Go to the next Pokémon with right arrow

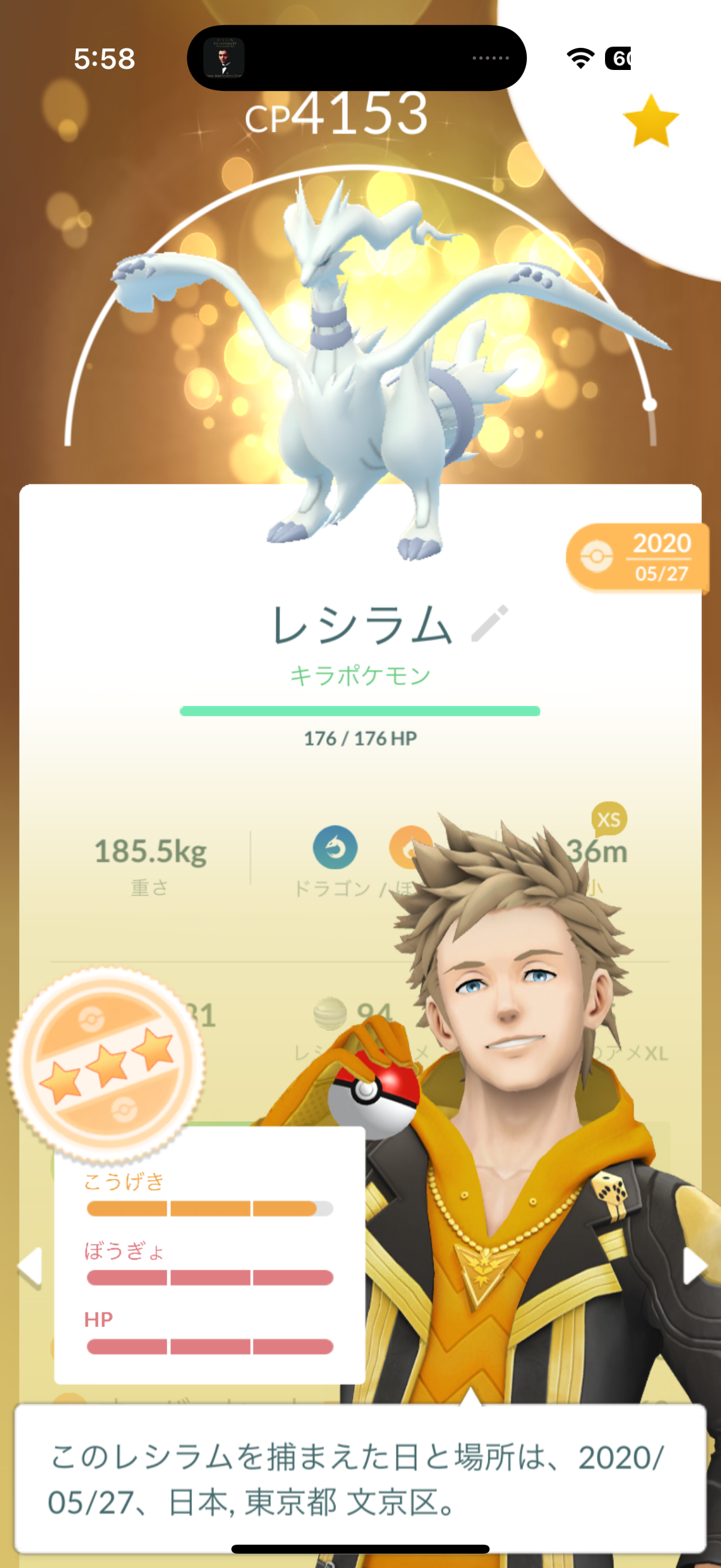(694, 1265)
